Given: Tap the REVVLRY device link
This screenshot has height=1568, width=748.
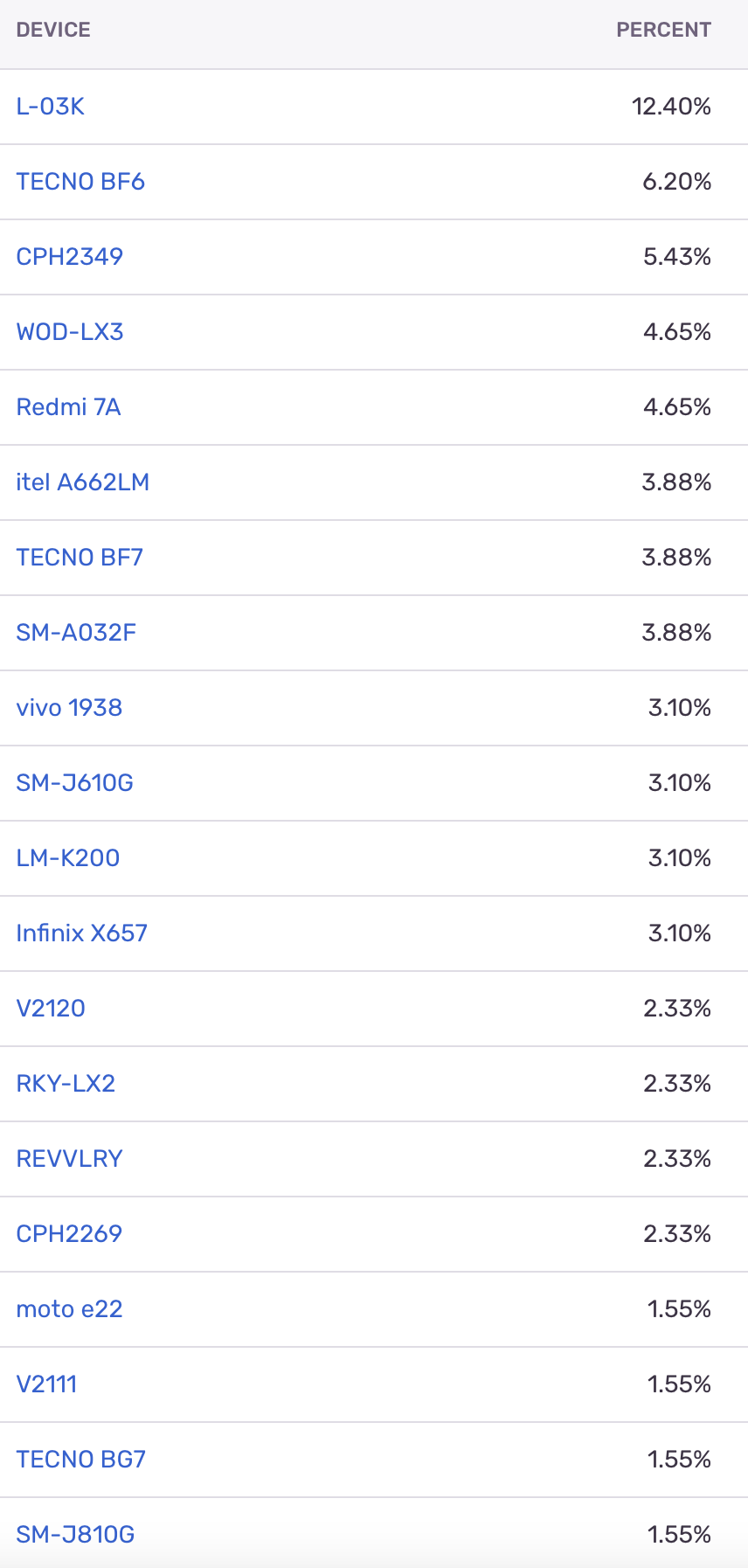Looking at the screenshot, I should click(x=70, y=1159).
